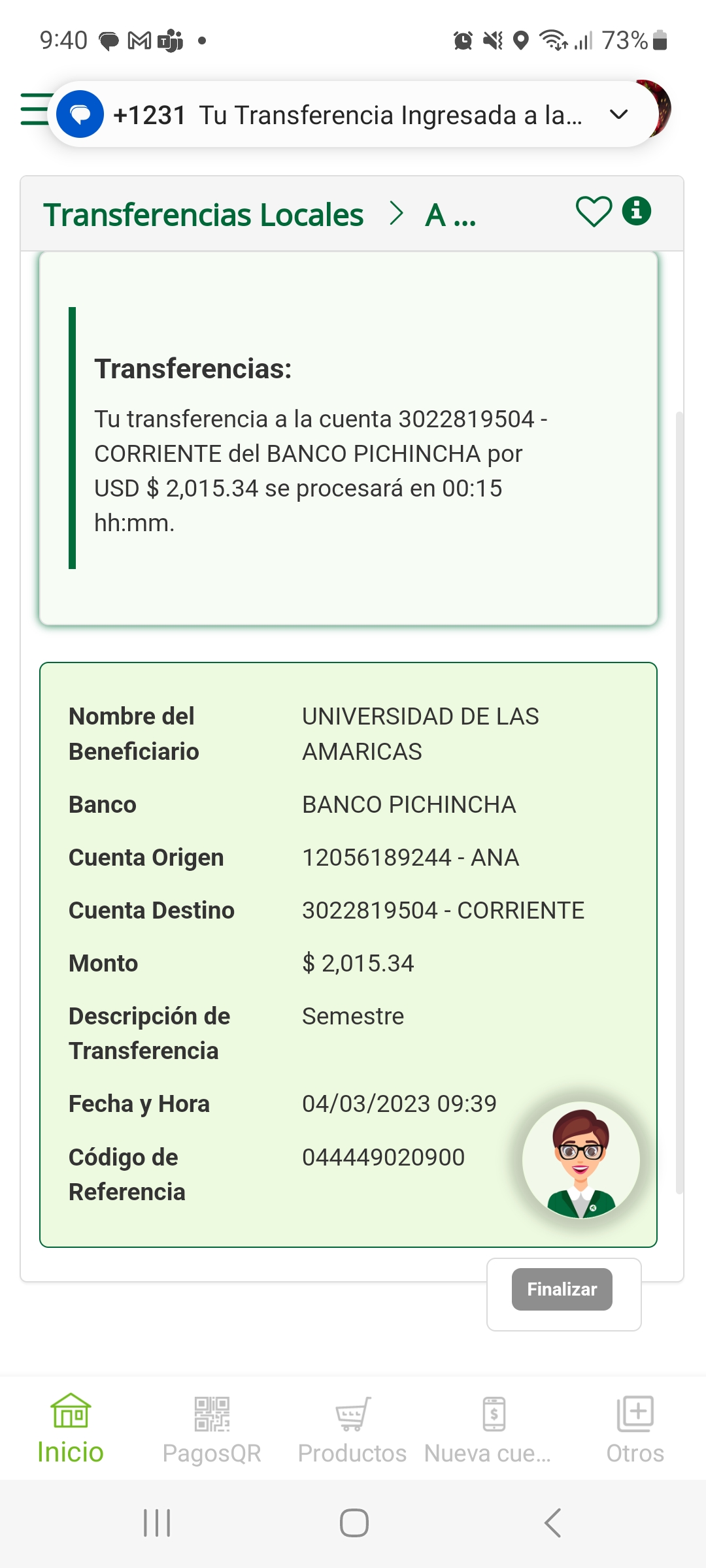The height and width of the screenshot is (1568, 706).
Task: Open the hamburger drawer menu
Action: click(33, 110)
